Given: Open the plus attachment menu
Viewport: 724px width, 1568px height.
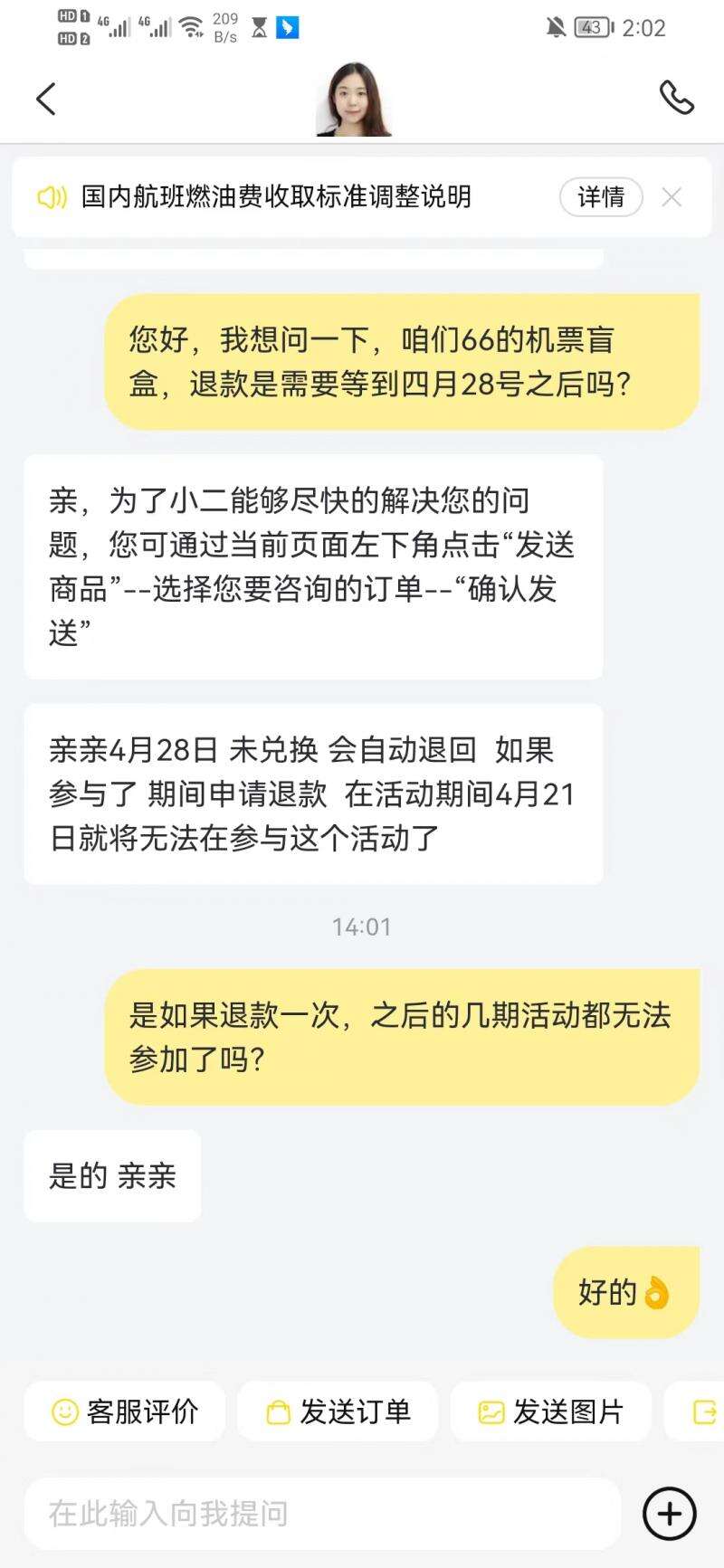Looking at the screenshot, I should point(669,1513).
